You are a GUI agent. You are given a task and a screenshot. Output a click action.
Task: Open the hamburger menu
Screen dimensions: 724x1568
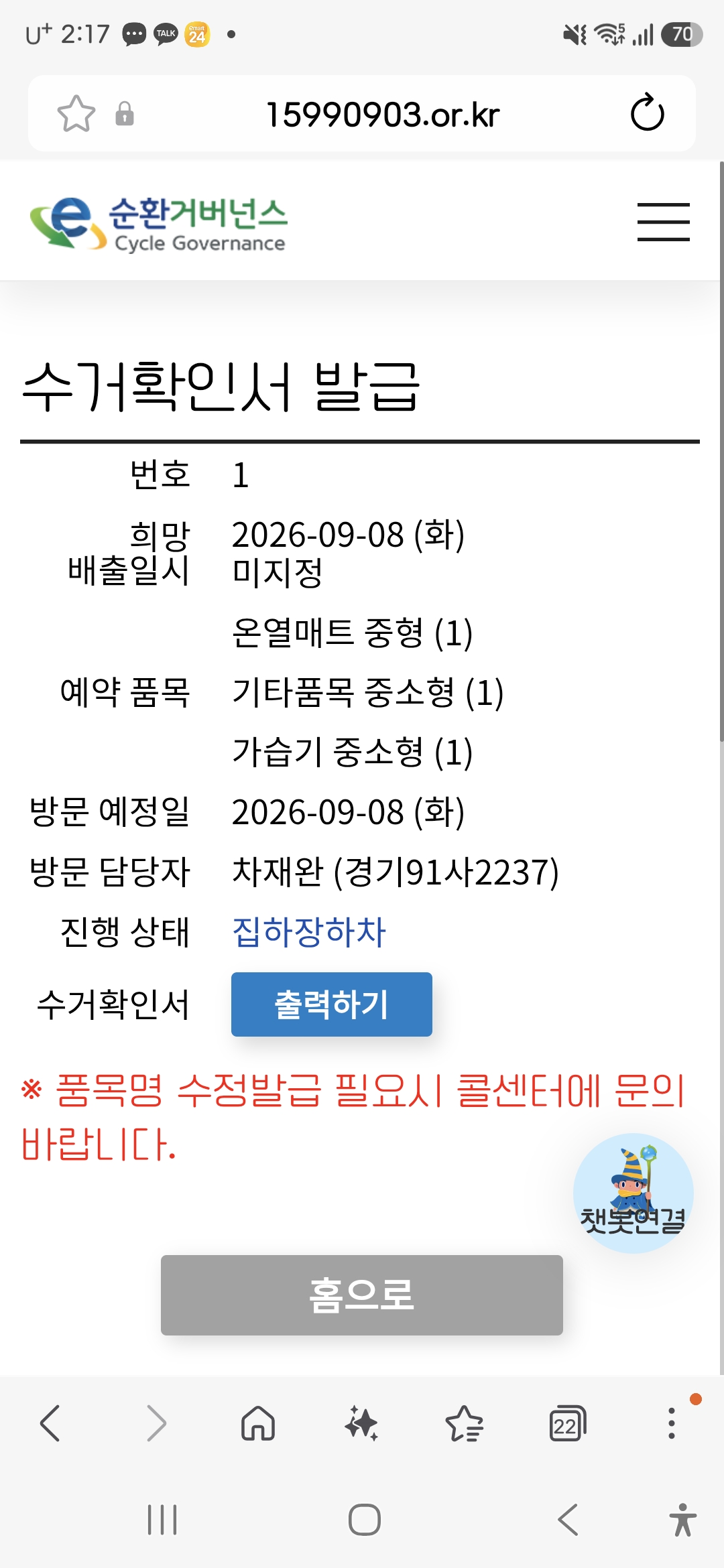(x=663, y=222)
